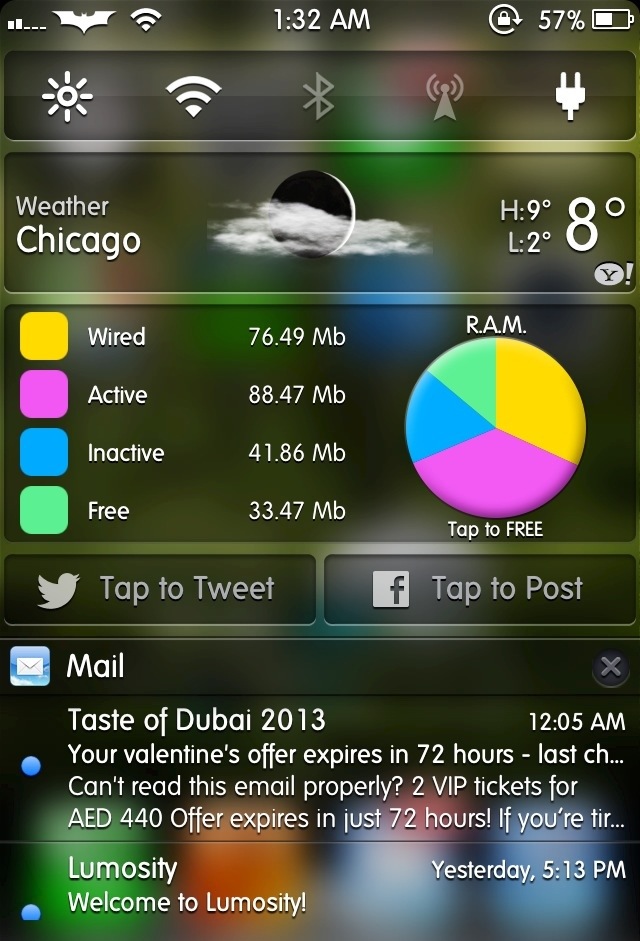Tap to Post on Facebook

click(x=480, y=589)
